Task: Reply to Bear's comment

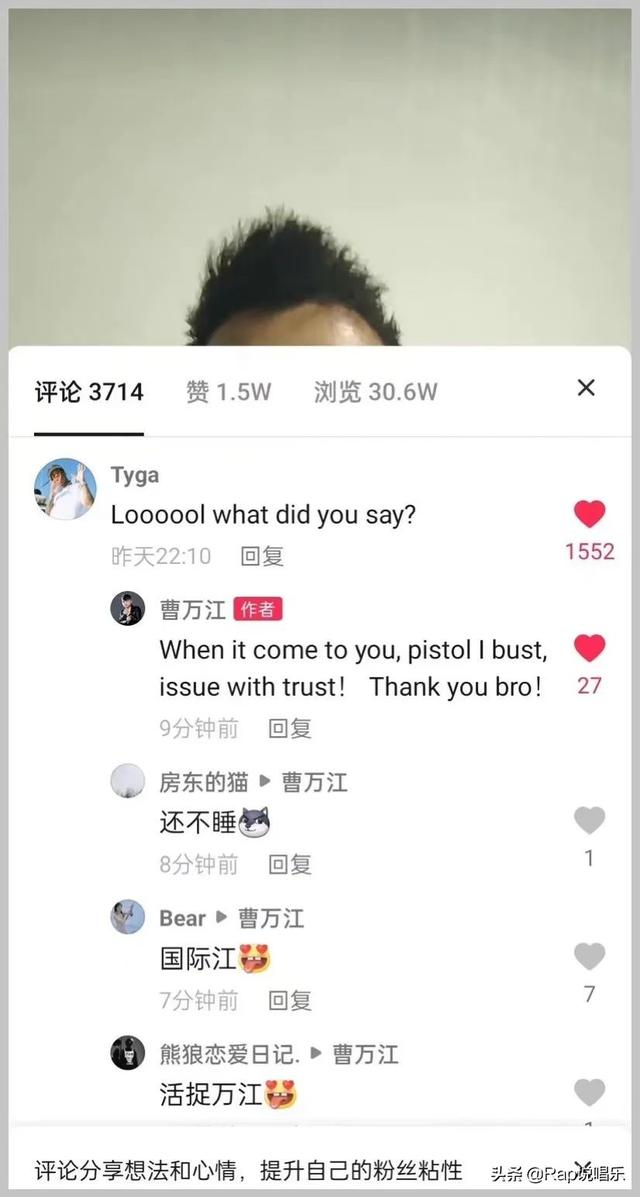Action: (290, 999)
